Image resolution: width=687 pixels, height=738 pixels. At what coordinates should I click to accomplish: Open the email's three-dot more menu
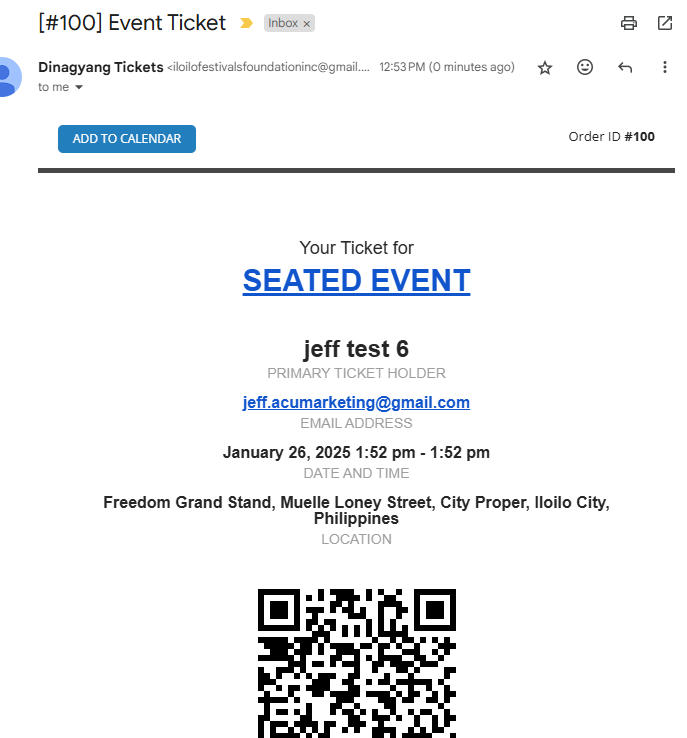pyautogui.click(x=664, y=67)
